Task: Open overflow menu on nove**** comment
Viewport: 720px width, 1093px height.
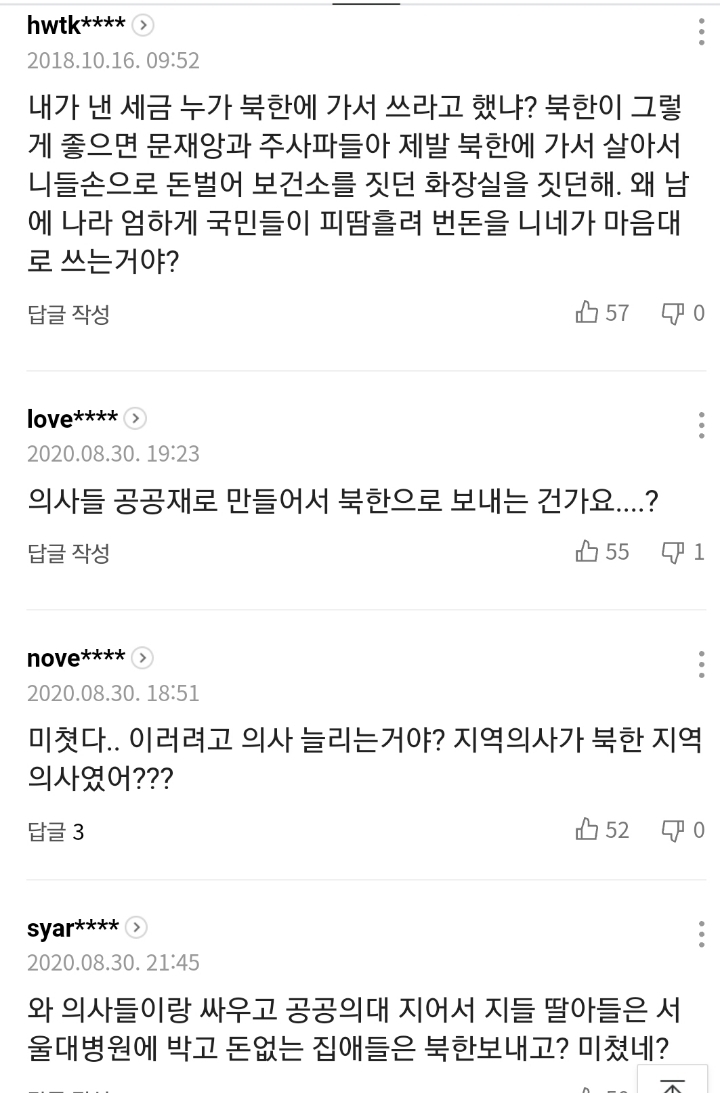Action: (701, 664)
